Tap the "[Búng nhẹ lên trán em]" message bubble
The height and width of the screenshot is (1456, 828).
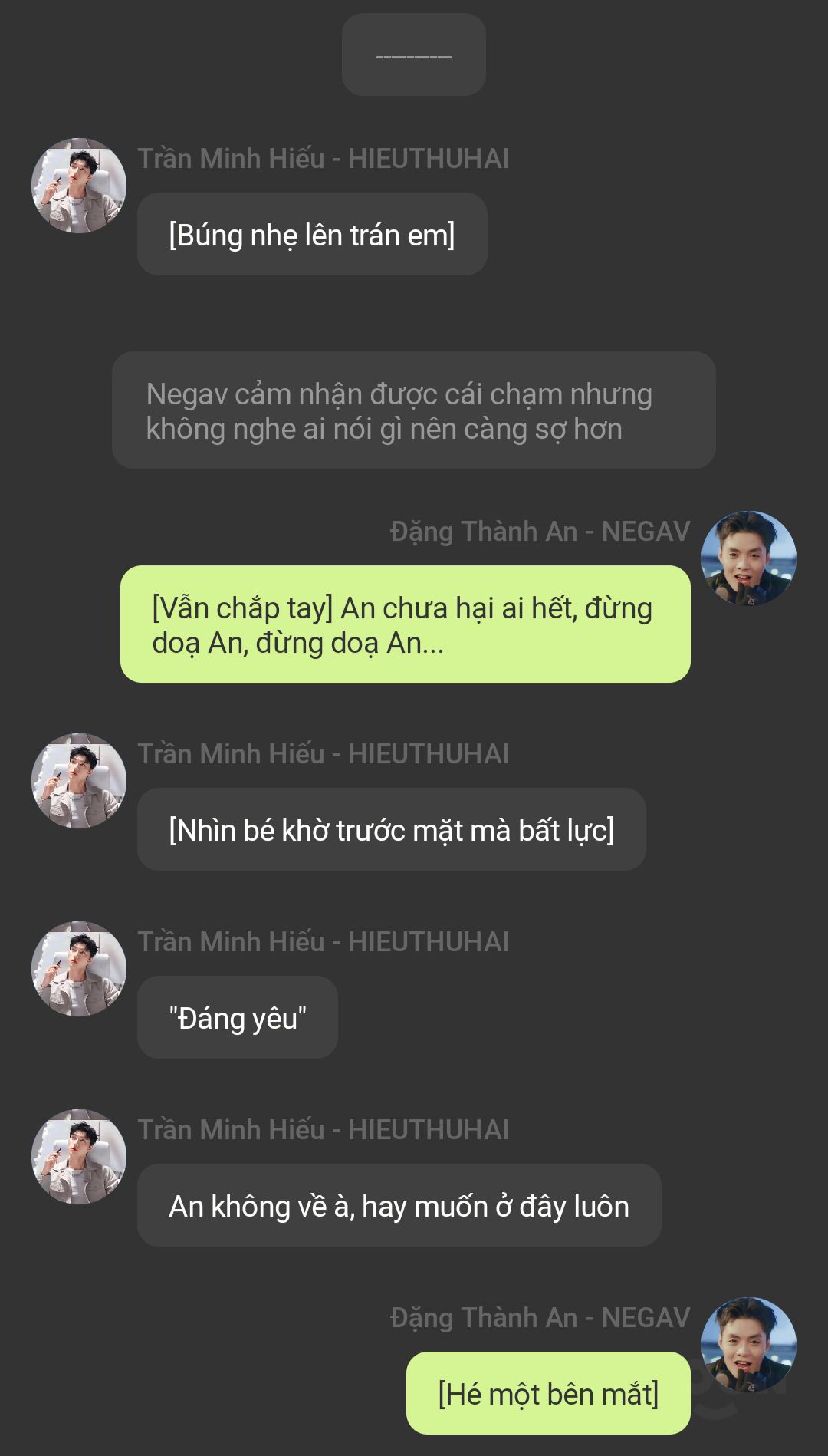(312, 235)
